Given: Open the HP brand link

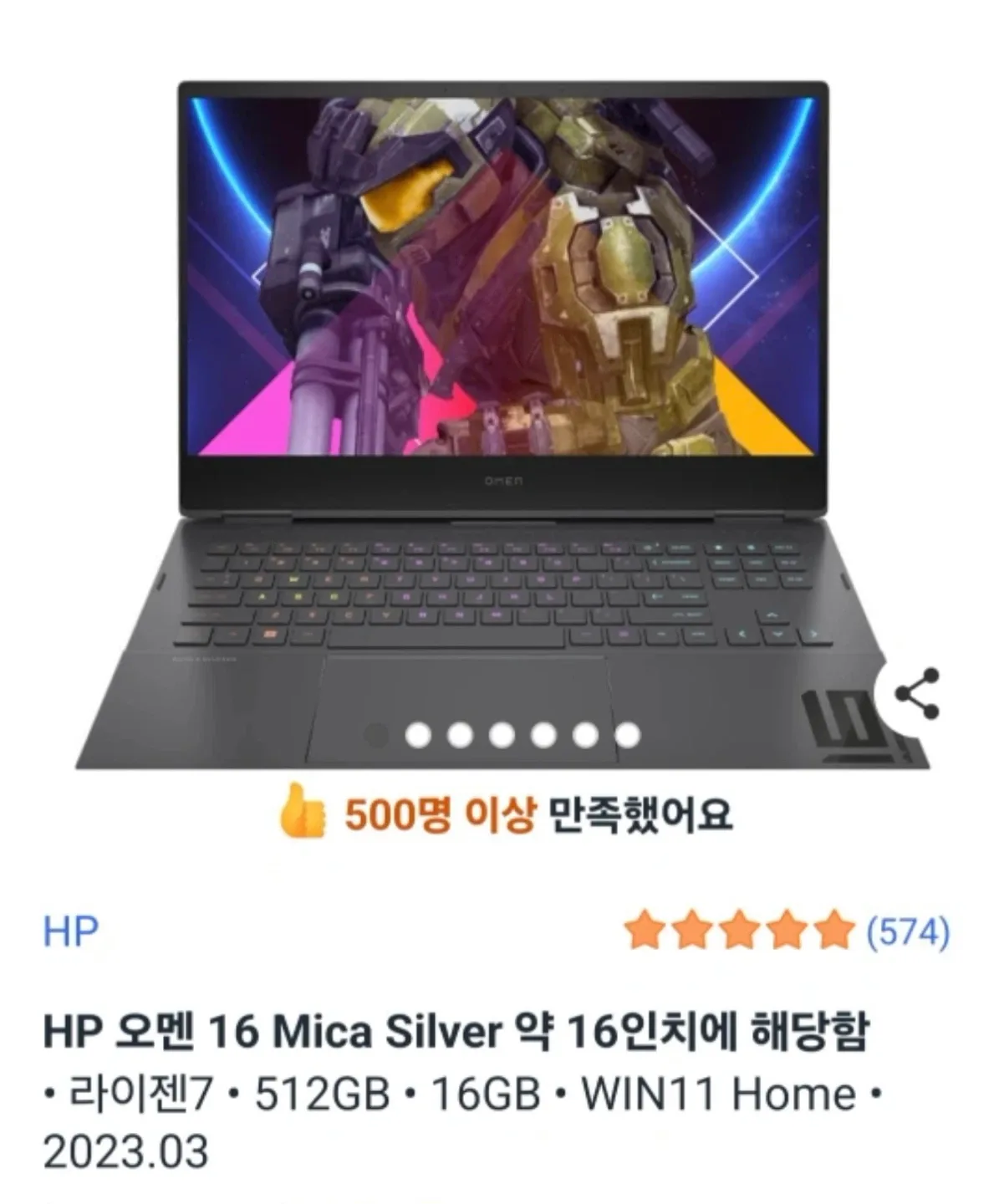Looking at the screenshot, I should pos(71,931).
